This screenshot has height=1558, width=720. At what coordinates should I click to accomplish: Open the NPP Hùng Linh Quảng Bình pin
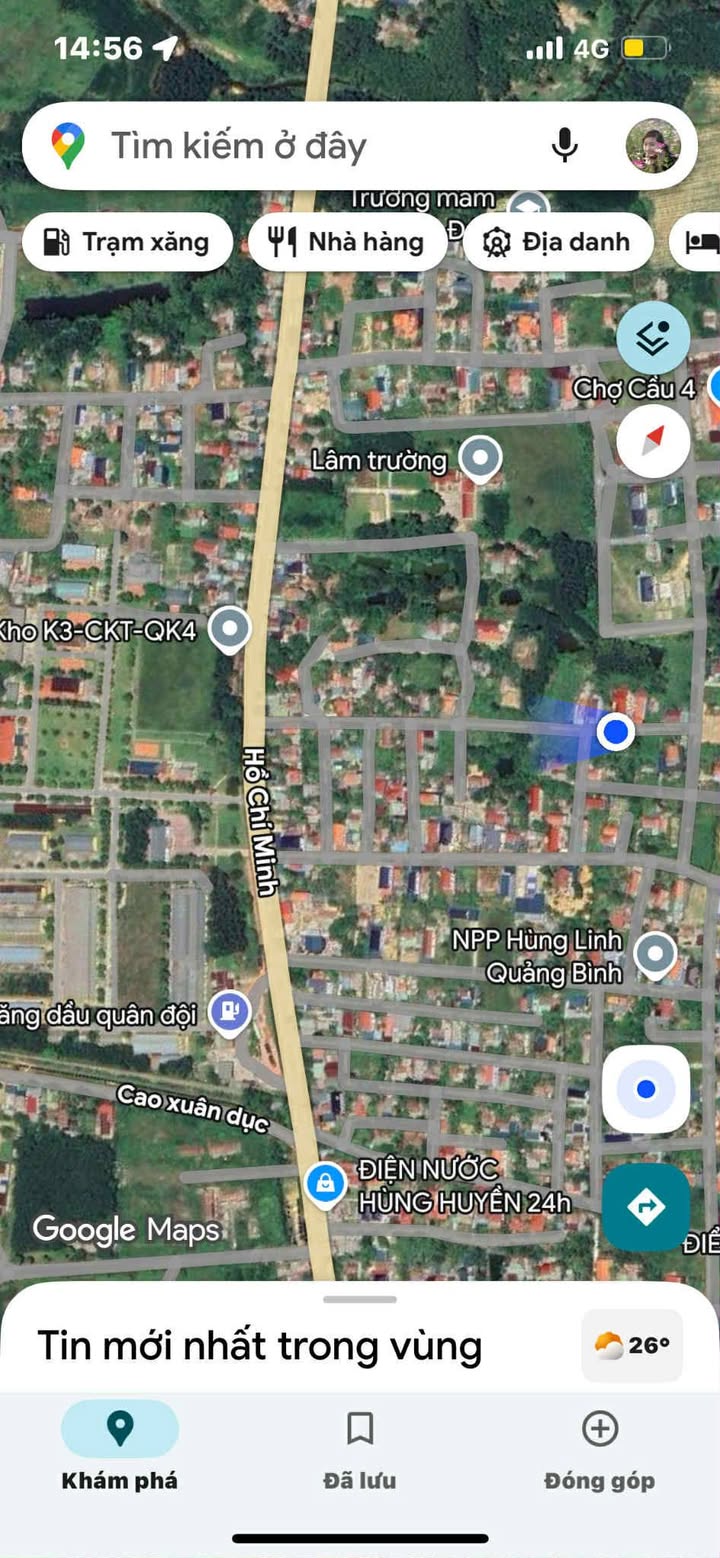pyautogui.click(x=655, y=953)
